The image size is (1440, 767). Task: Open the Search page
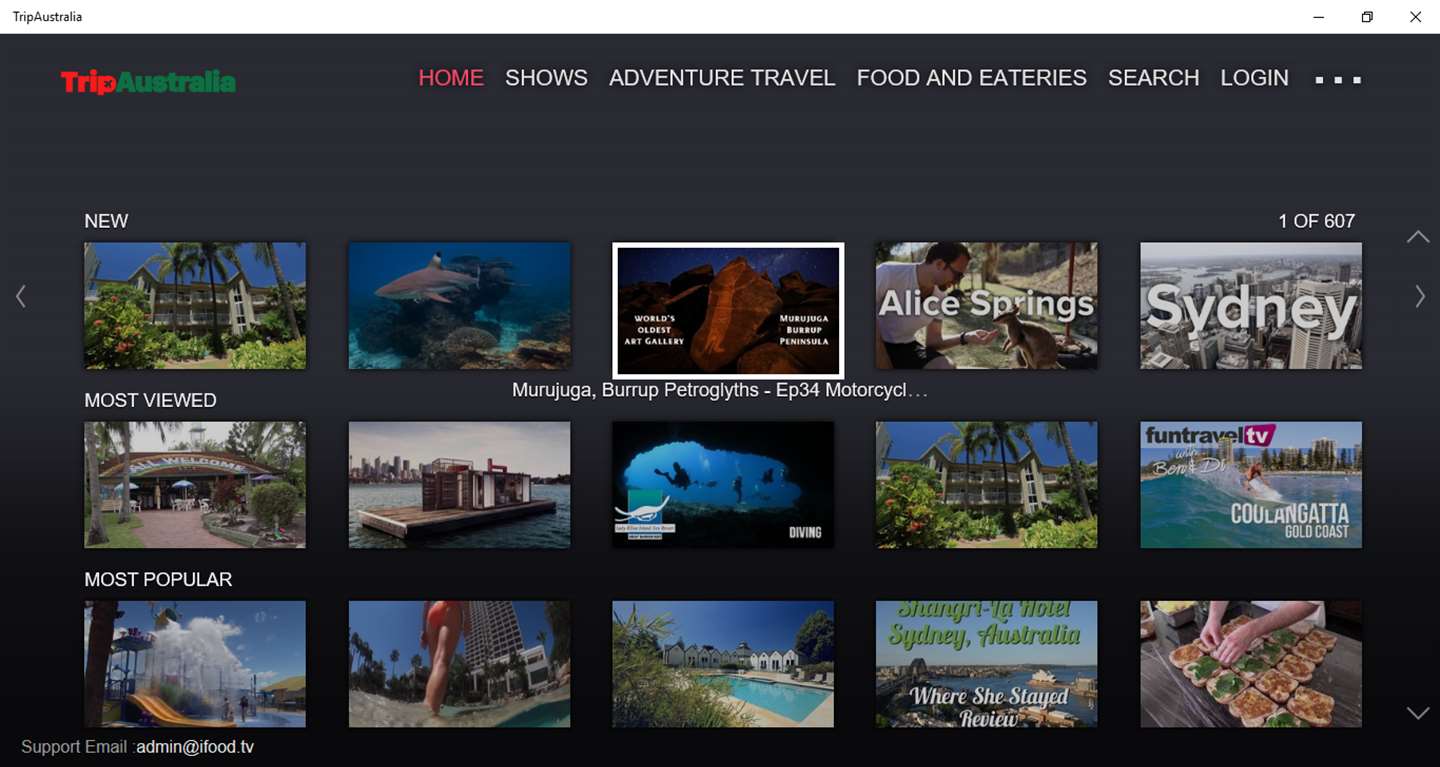tap(1153, 78)
